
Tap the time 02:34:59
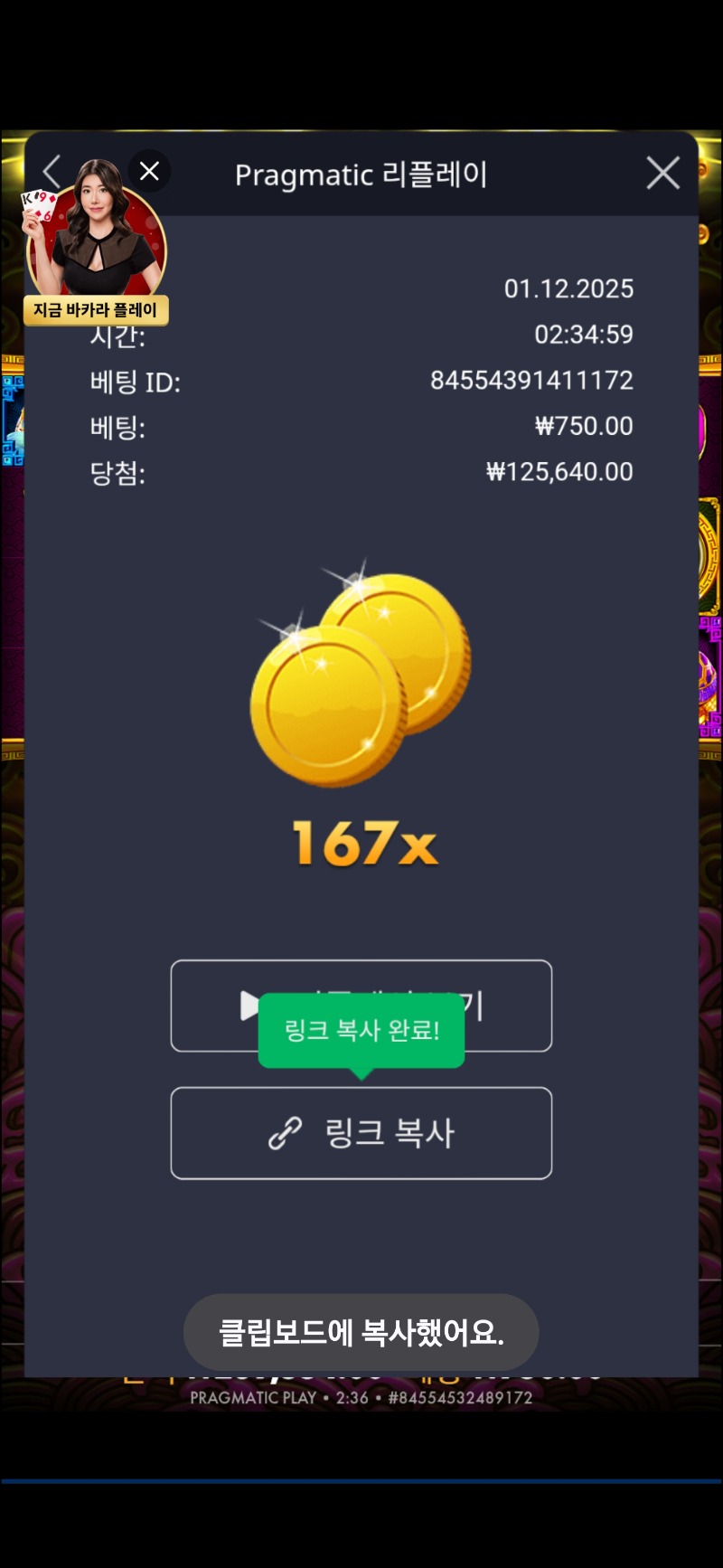pyautogui.click(x=584, y=335)
